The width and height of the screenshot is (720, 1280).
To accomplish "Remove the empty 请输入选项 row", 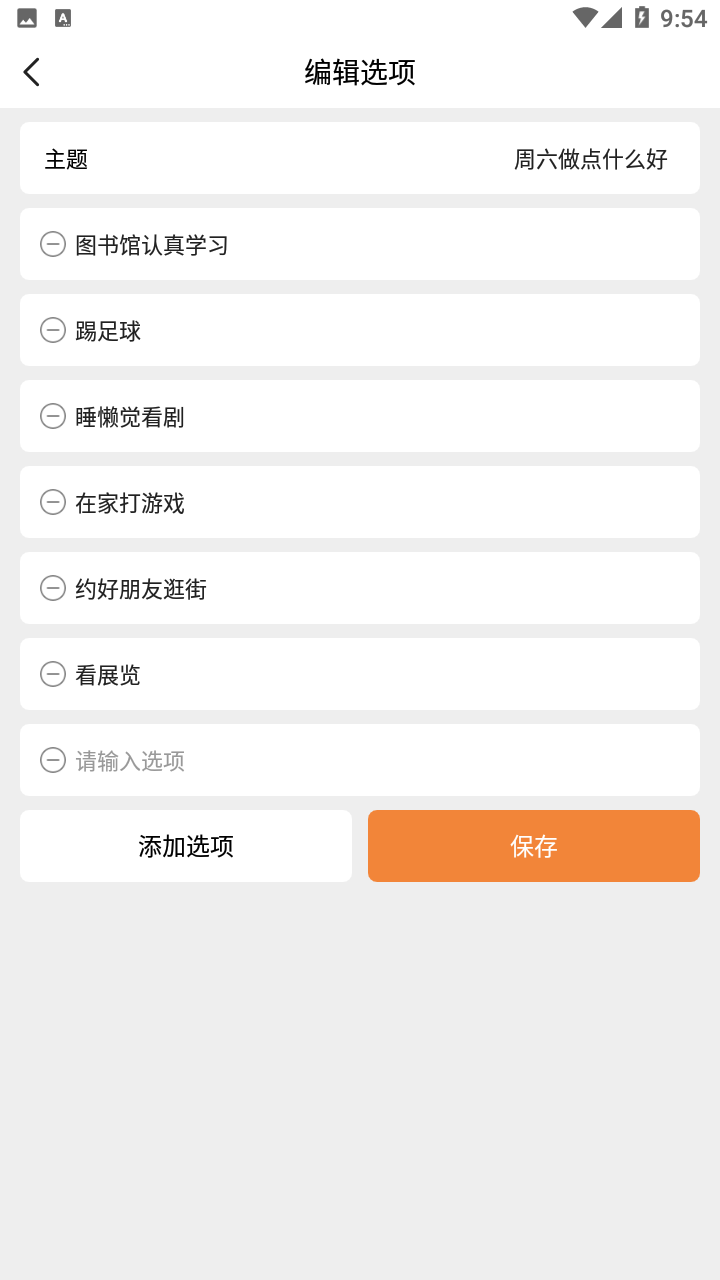I will [53, 760].
